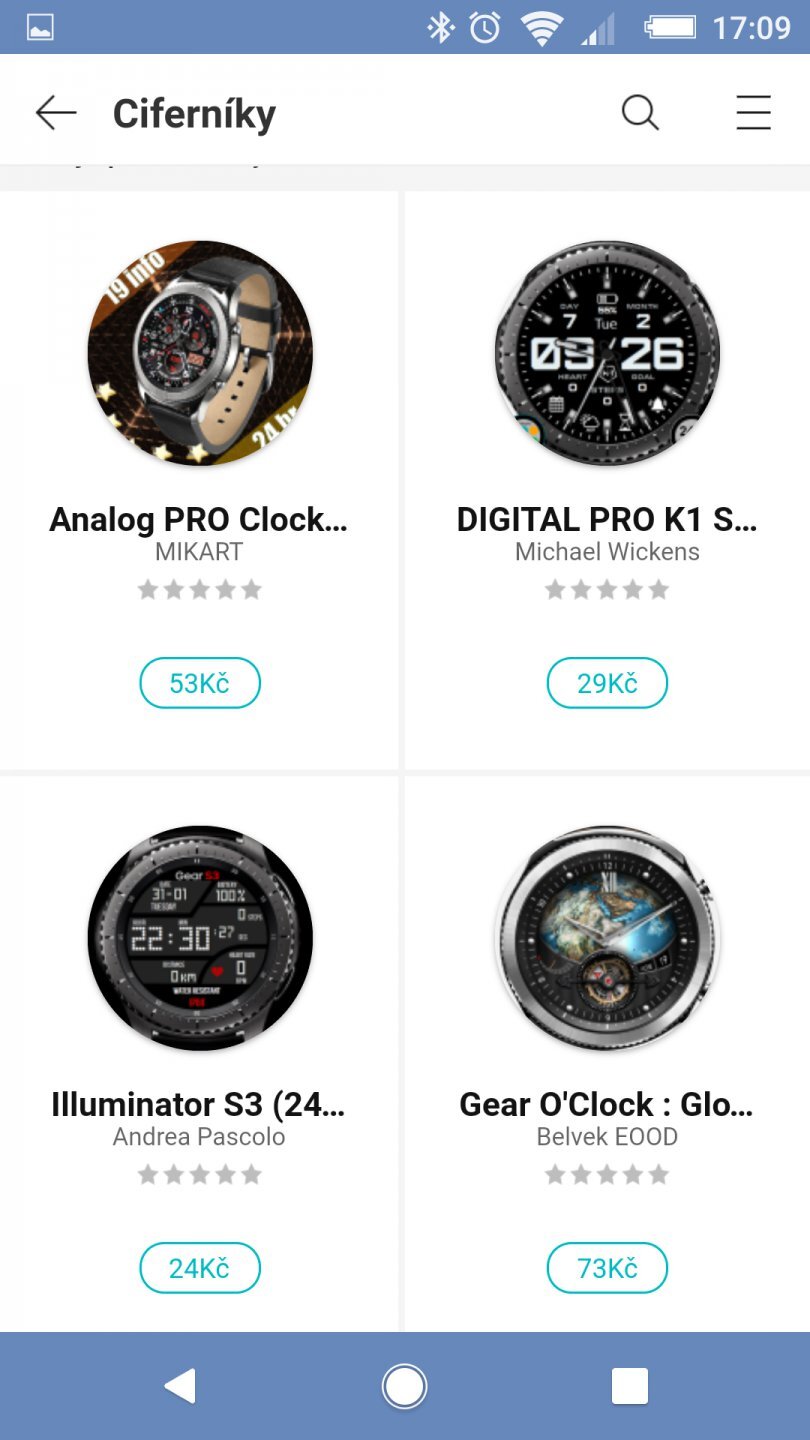Tap the Ciferníky title in the header
The image size is (810, 1440).
tap(196, 113)
